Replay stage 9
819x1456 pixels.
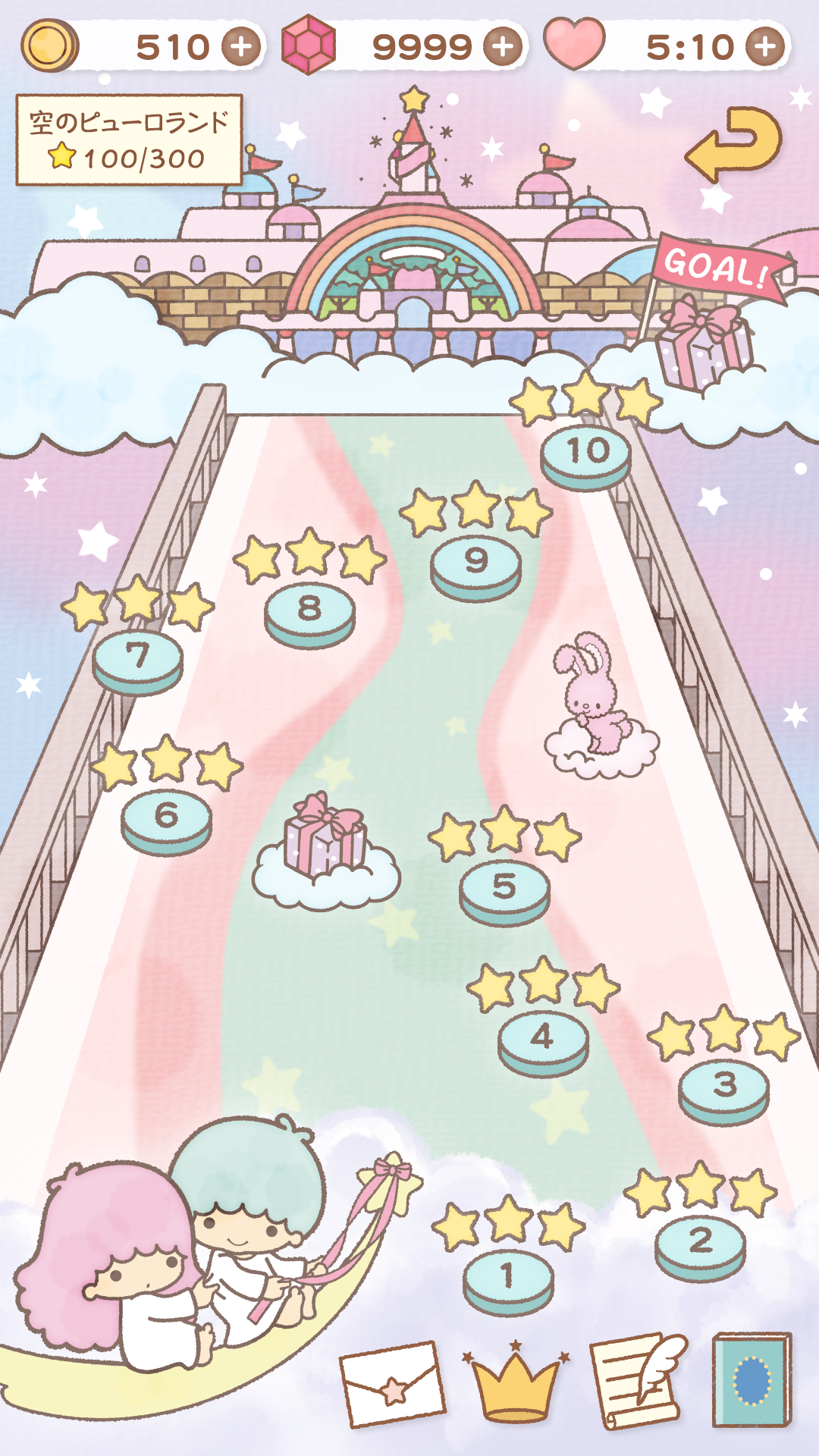475,564
